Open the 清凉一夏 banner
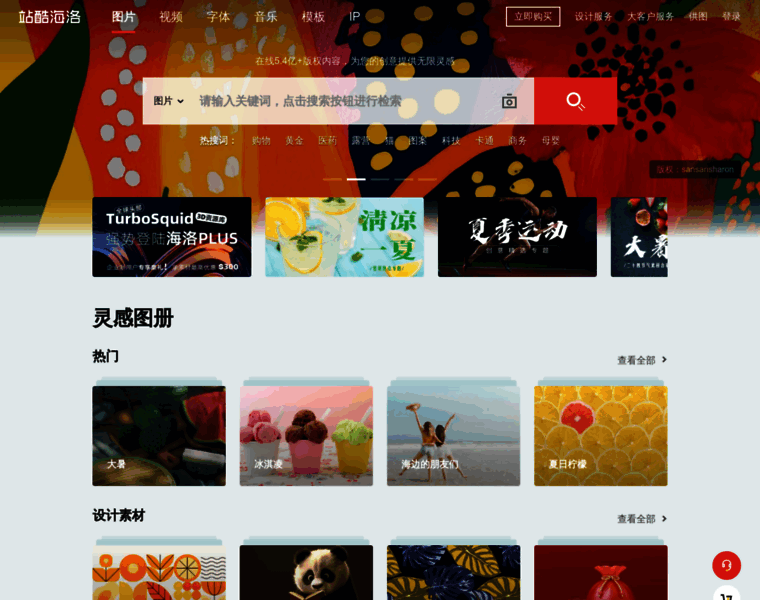760x600 pixels. pos(344,237)
